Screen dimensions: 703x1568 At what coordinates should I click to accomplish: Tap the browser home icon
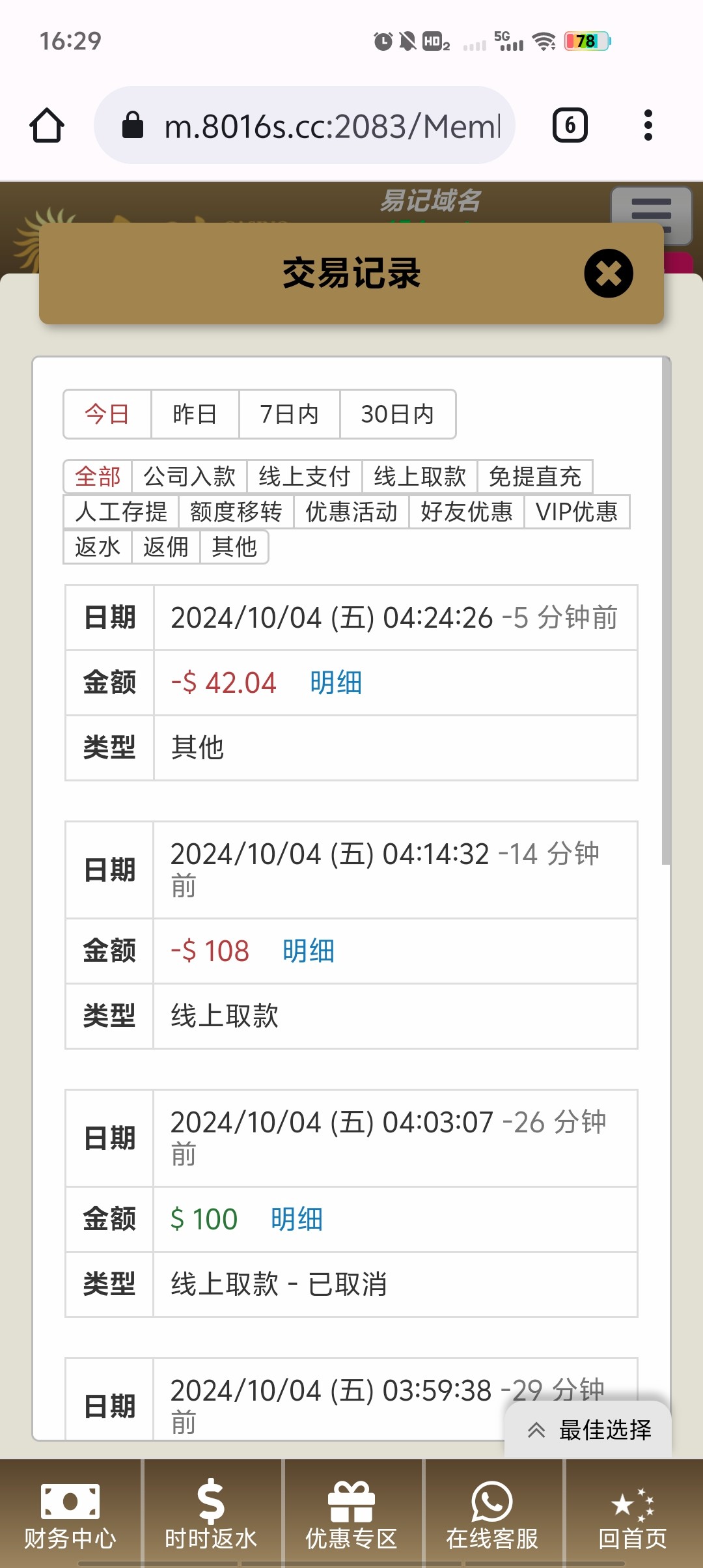tap(47, 124)
